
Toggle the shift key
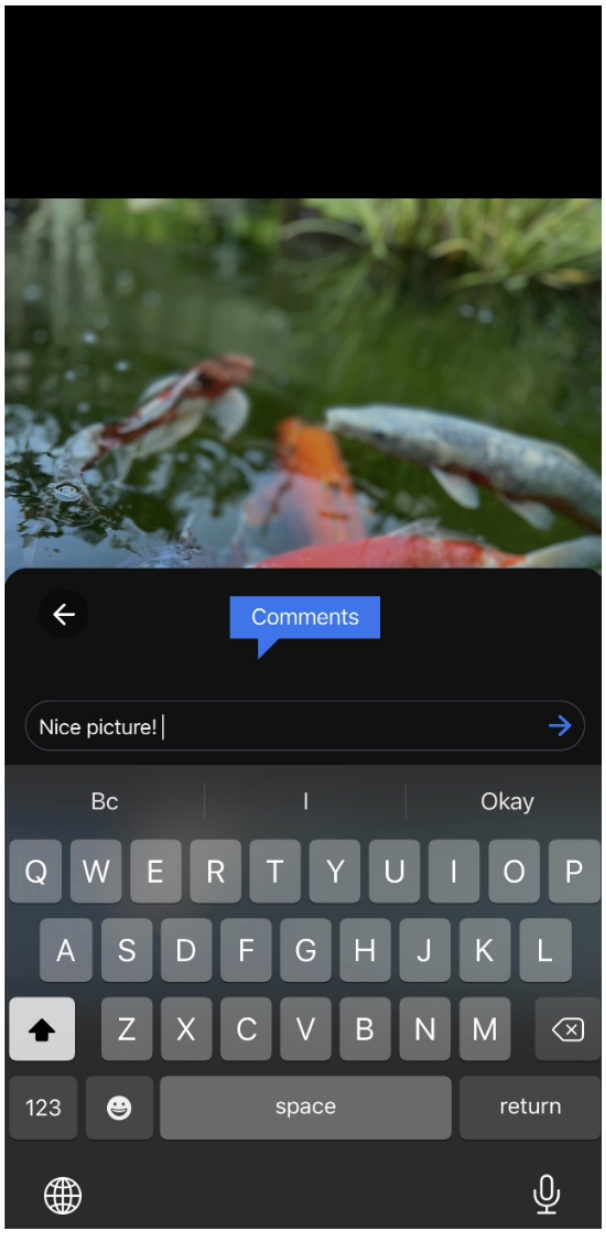[42, 1029]
